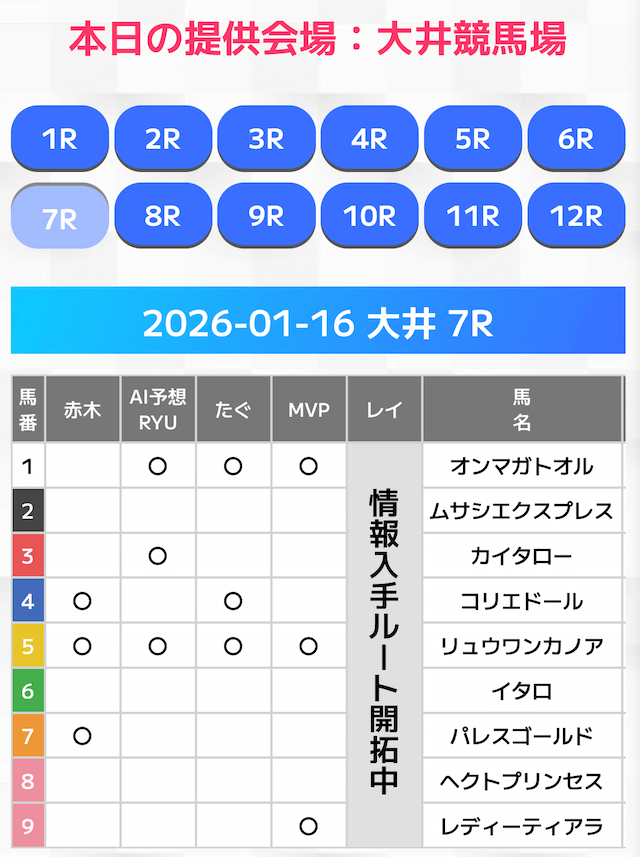Go to the 11R race
The image size is (640, 857).
point(473,216)
